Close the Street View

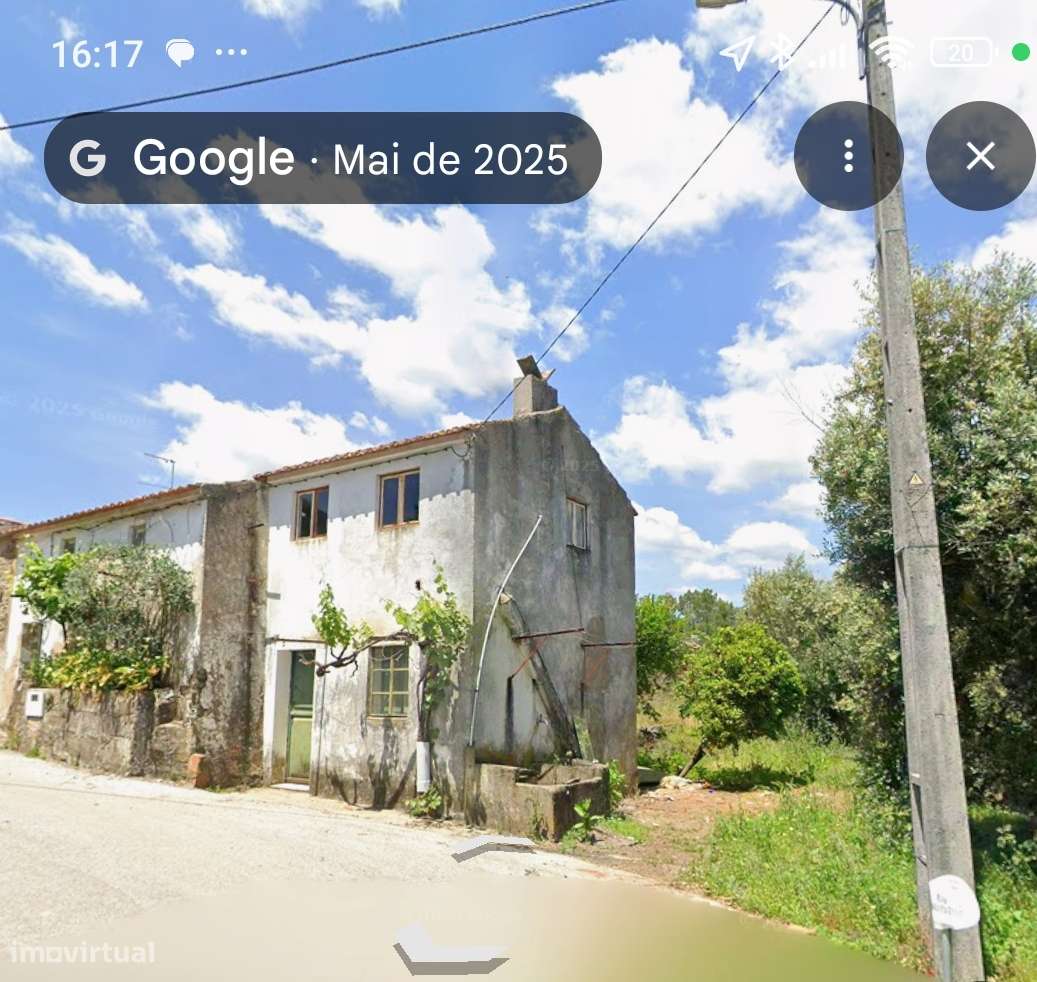980,156
